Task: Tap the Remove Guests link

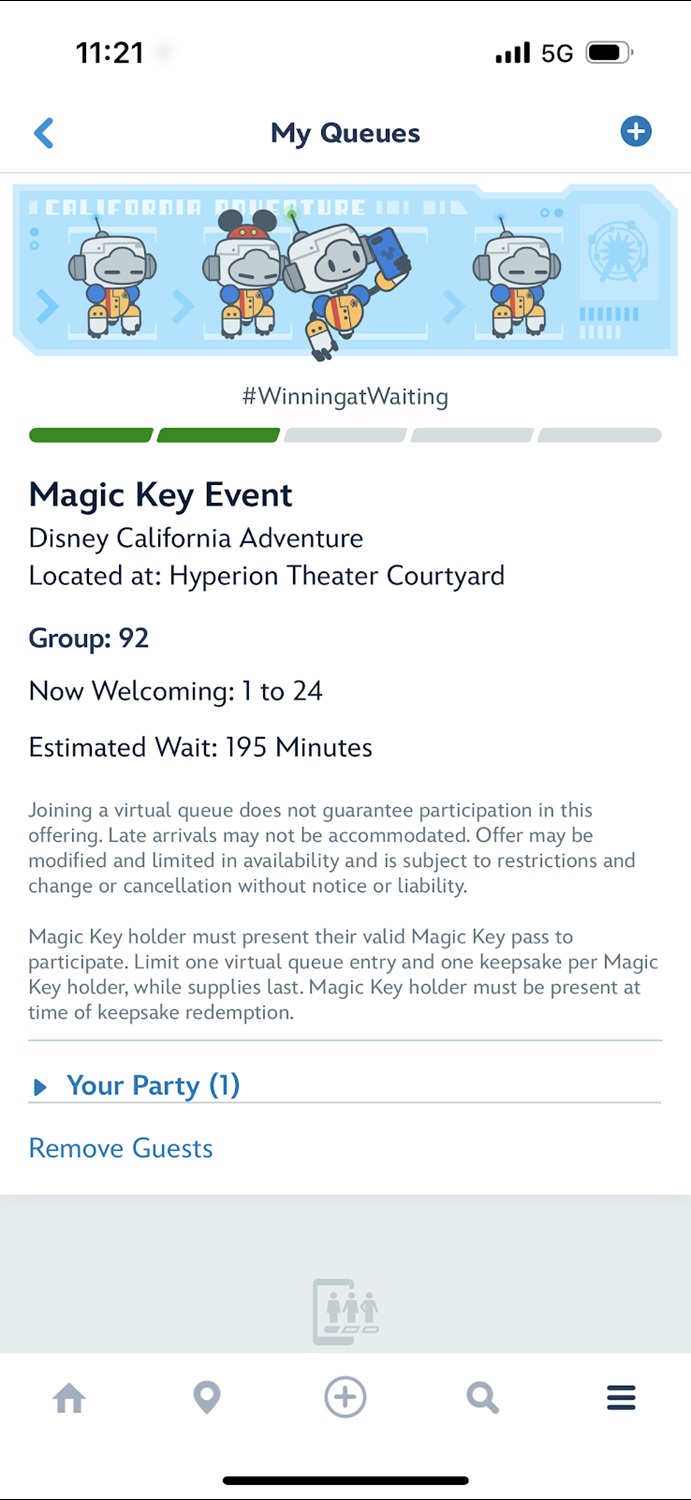Action: pyautogui.click(x=121, y=1148)
